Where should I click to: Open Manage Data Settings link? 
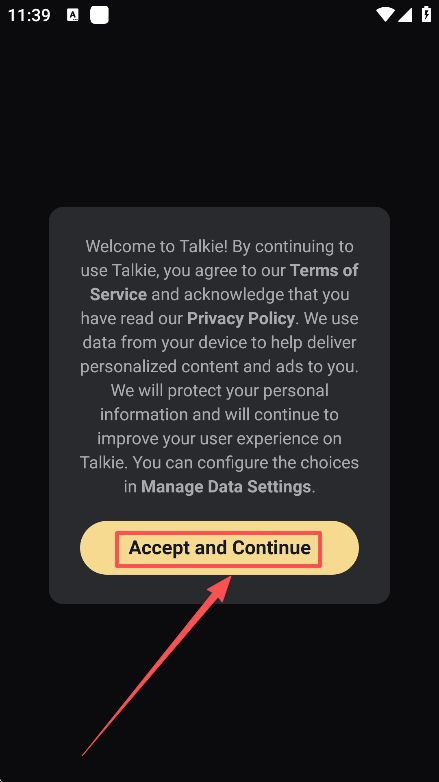[x=226, y=486]
